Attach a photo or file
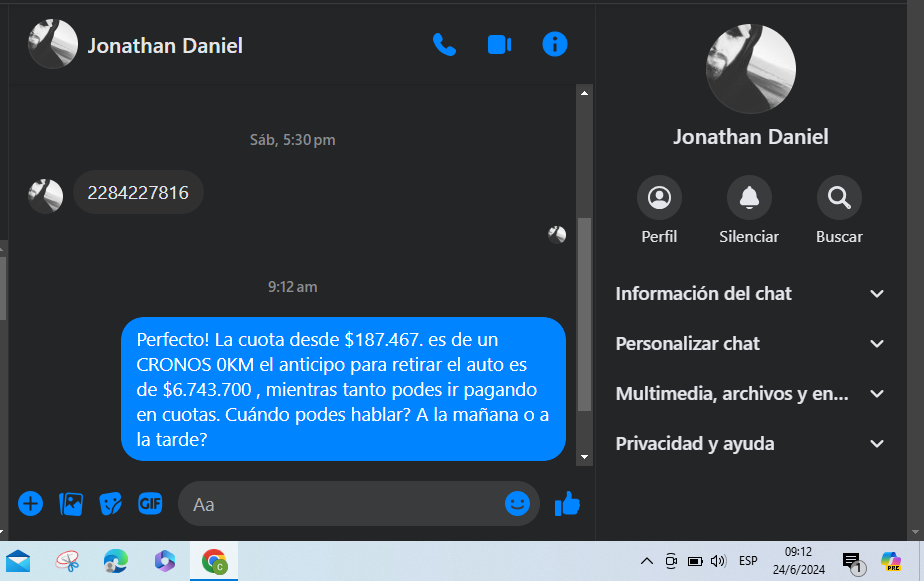The height and width of the screenshot is (581, 924). 71,503
